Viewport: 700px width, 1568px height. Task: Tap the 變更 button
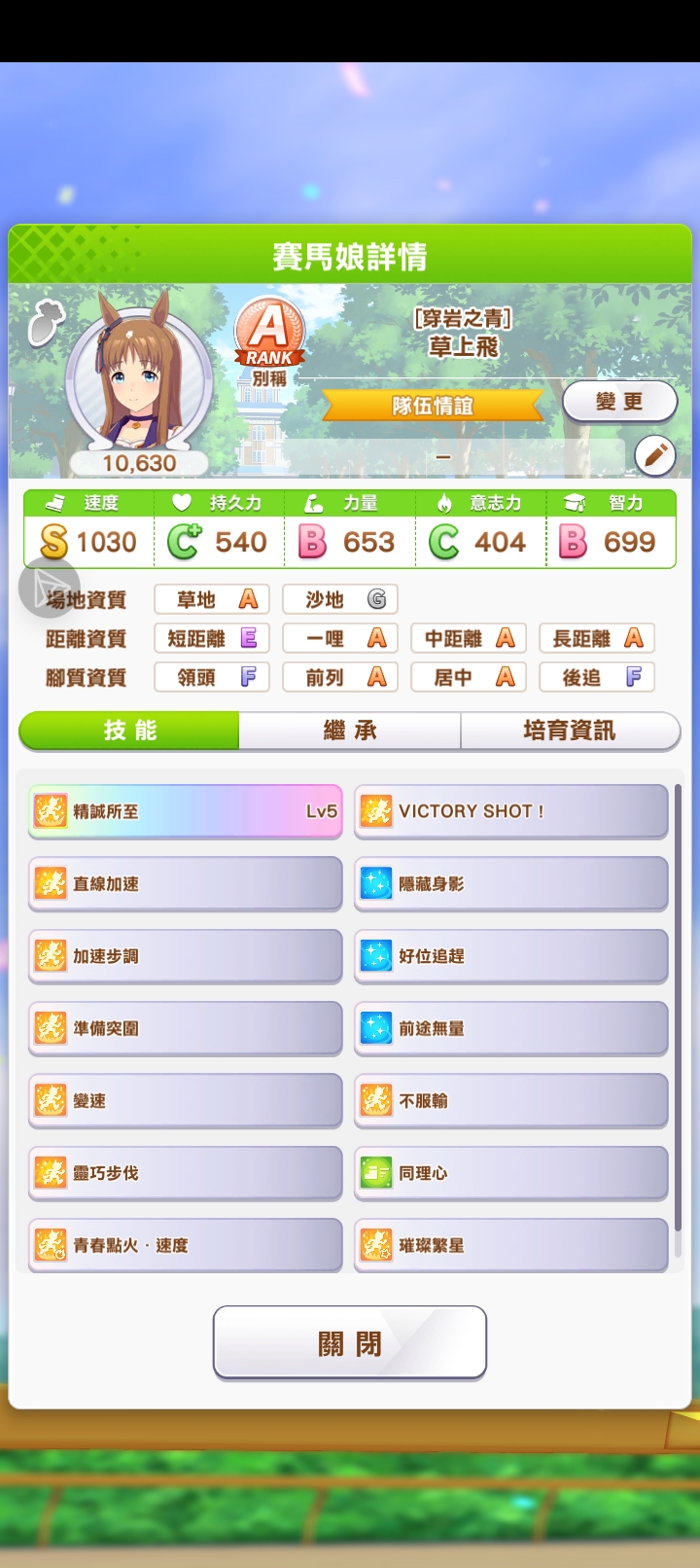point(619,402)
